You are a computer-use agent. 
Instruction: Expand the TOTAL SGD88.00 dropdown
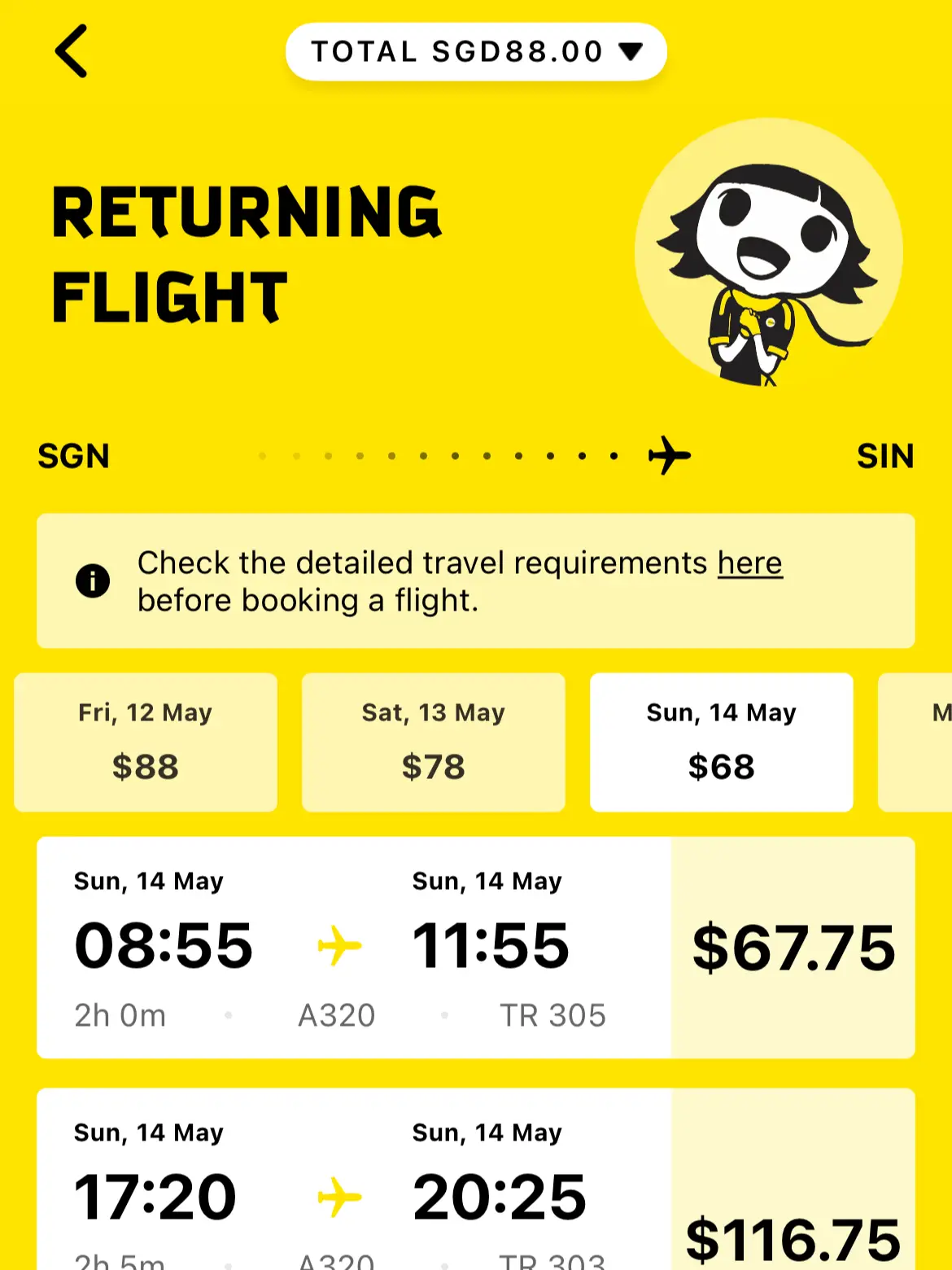click(x=476, y=52)
